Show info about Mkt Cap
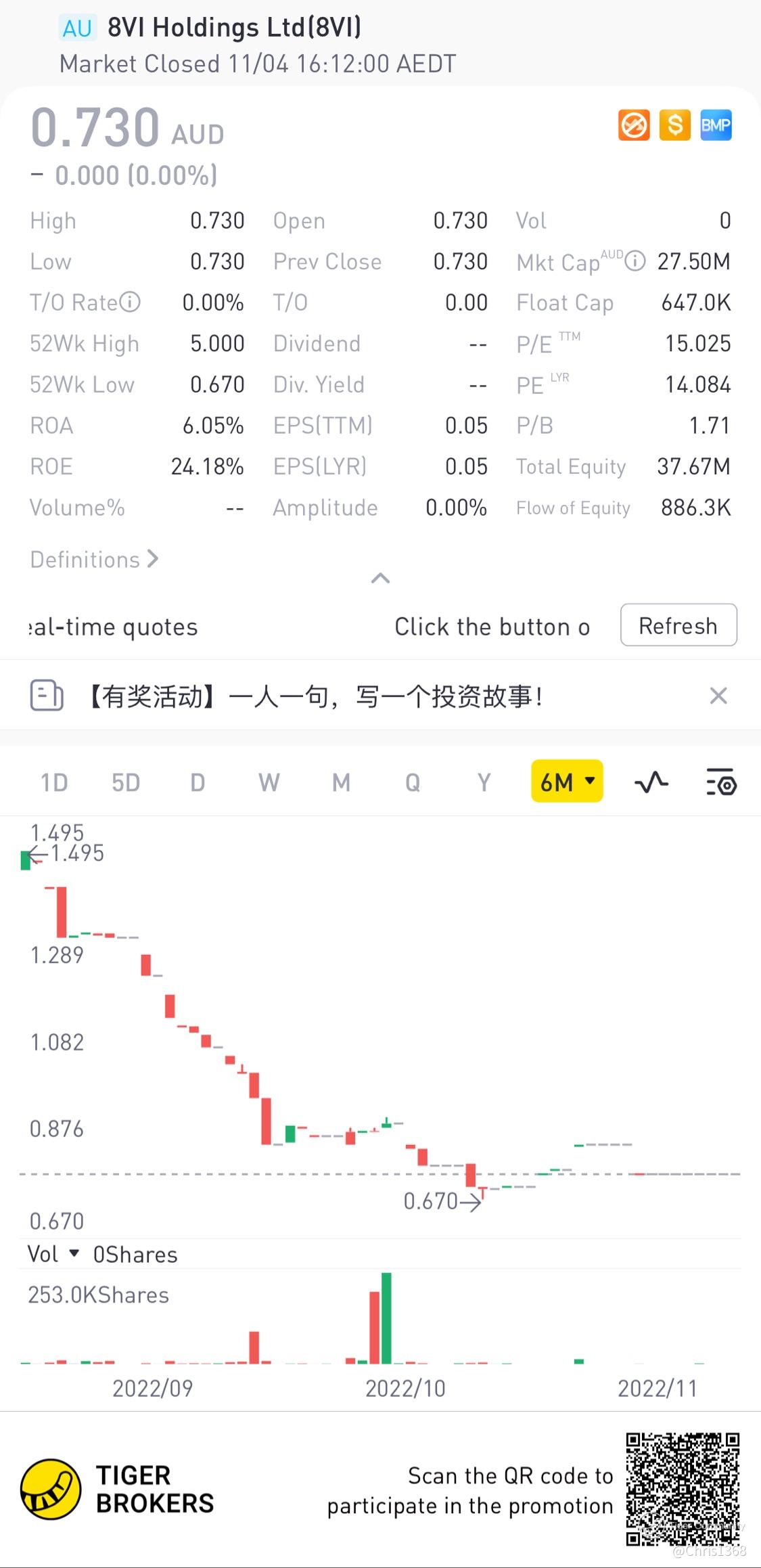Screen dimensions: 761x1568 (x=635, y=261)
